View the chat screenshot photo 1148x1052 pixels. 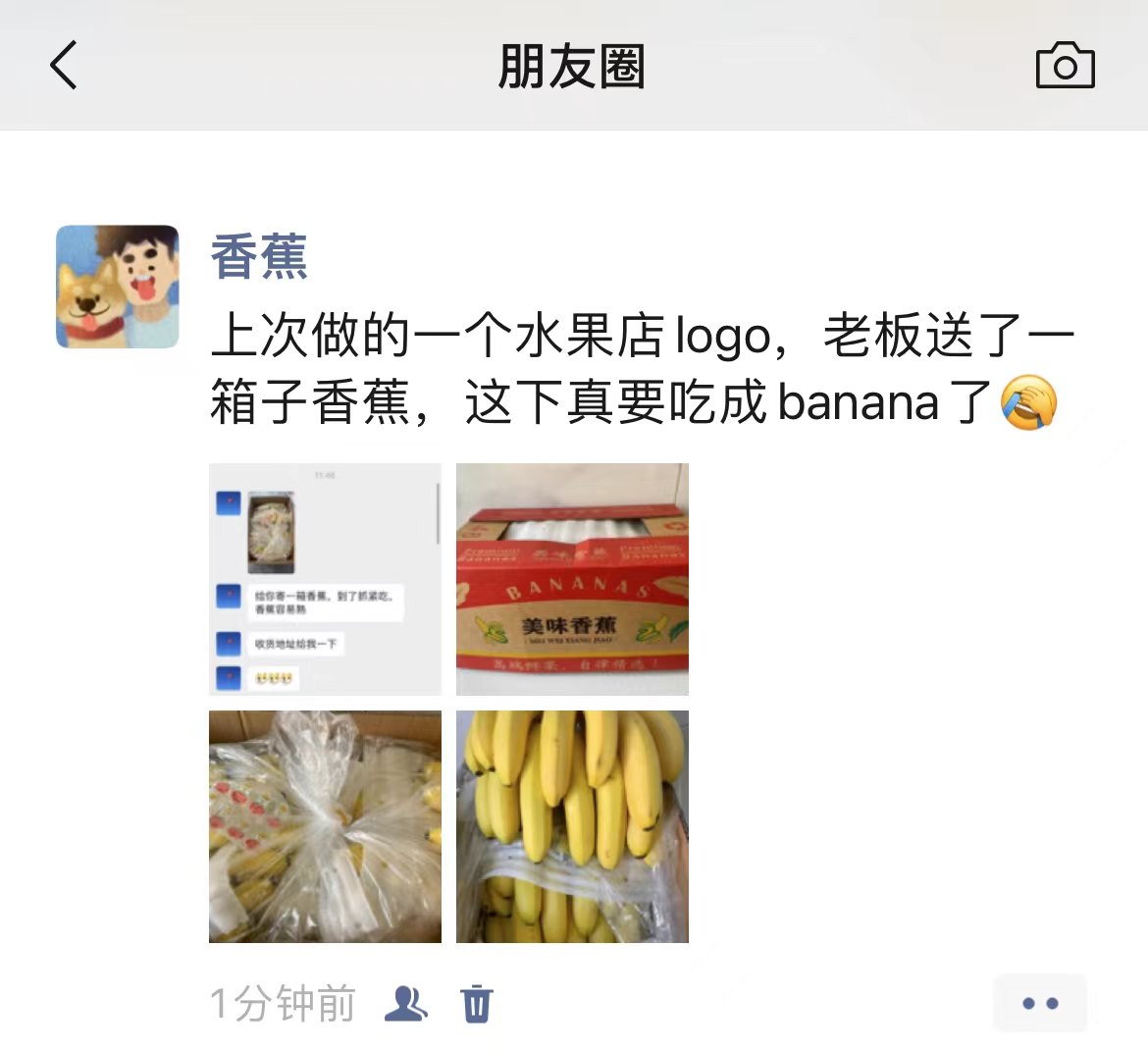click(x=325, y=579)
